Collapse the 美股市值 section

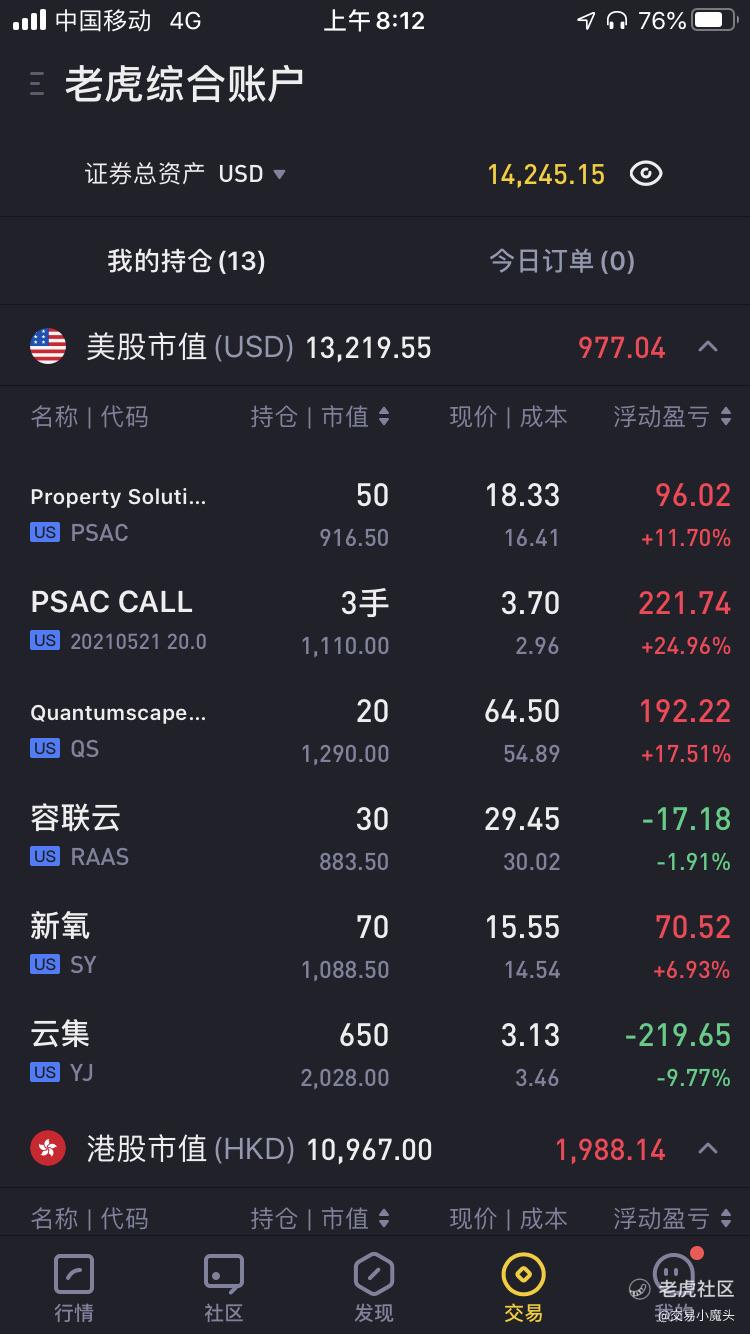[x=708, y=347]
